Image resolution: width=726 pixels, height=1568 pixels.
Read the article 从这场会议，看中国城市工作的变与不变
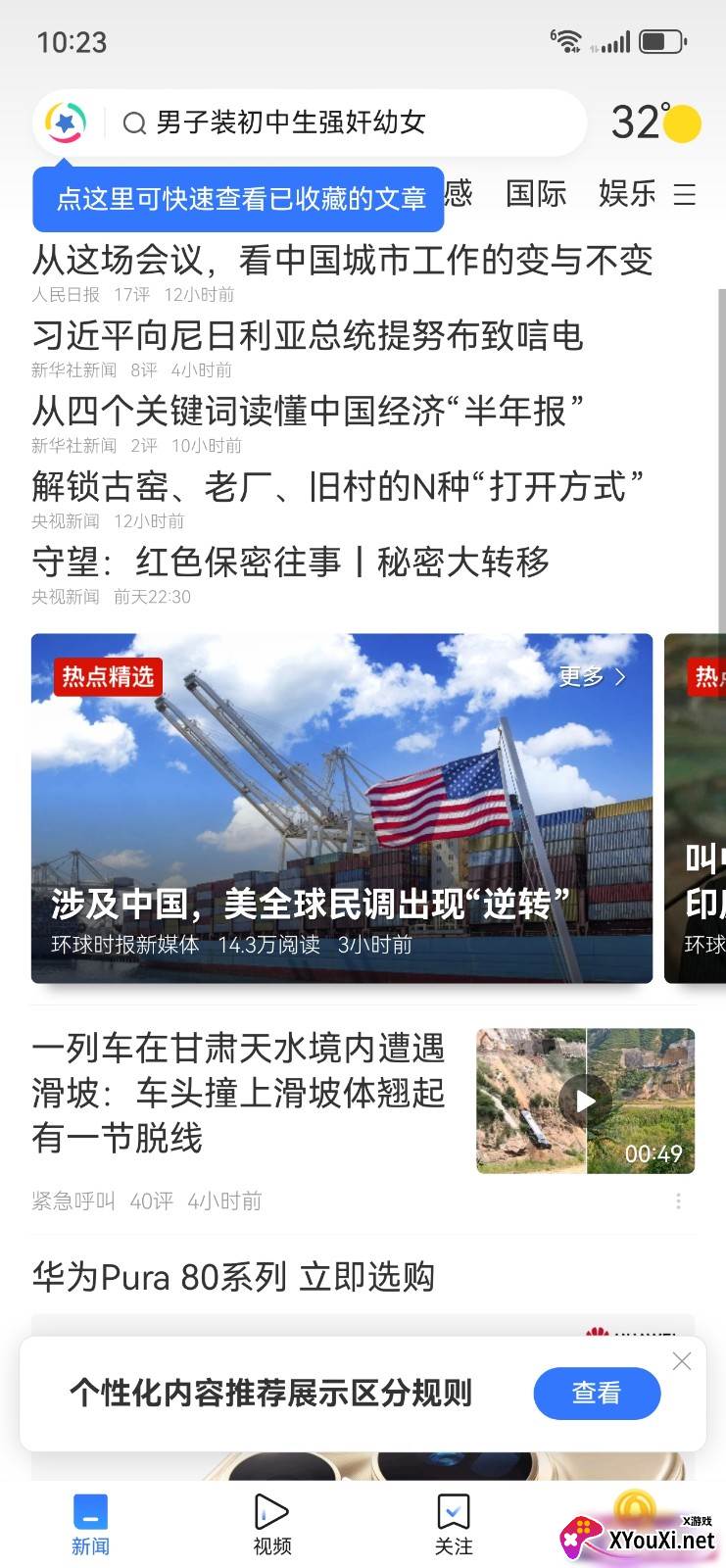click(x=342, y=261)
